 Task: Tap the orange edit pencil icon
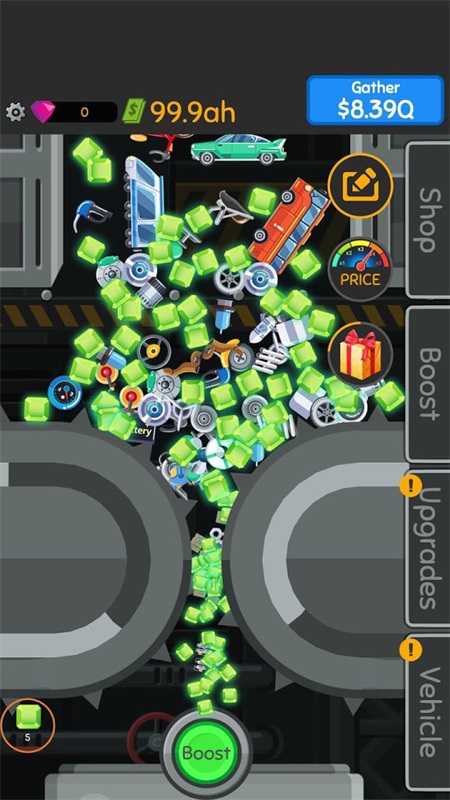click(360, 186)
